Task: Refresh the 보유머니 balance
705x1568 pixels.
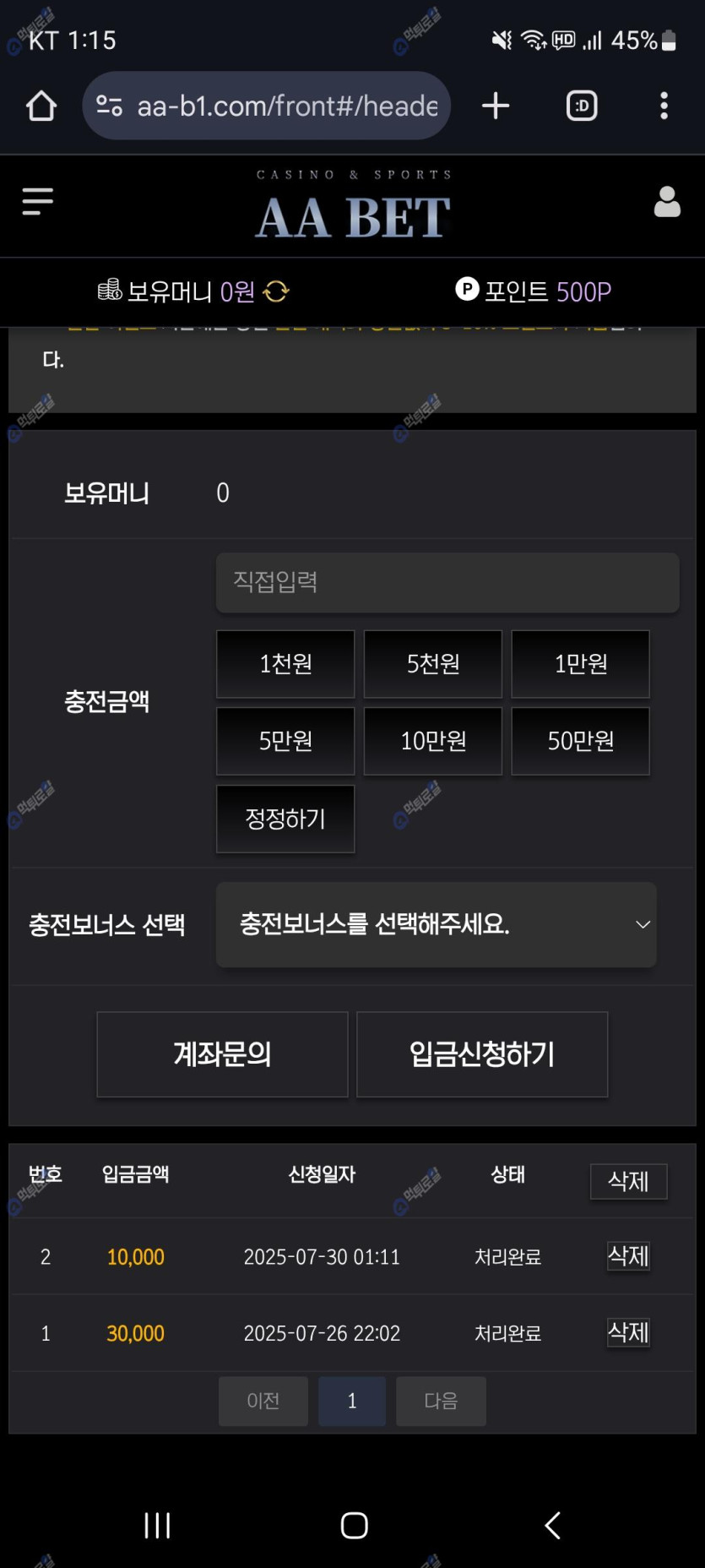Action: [x=276, y=291]
